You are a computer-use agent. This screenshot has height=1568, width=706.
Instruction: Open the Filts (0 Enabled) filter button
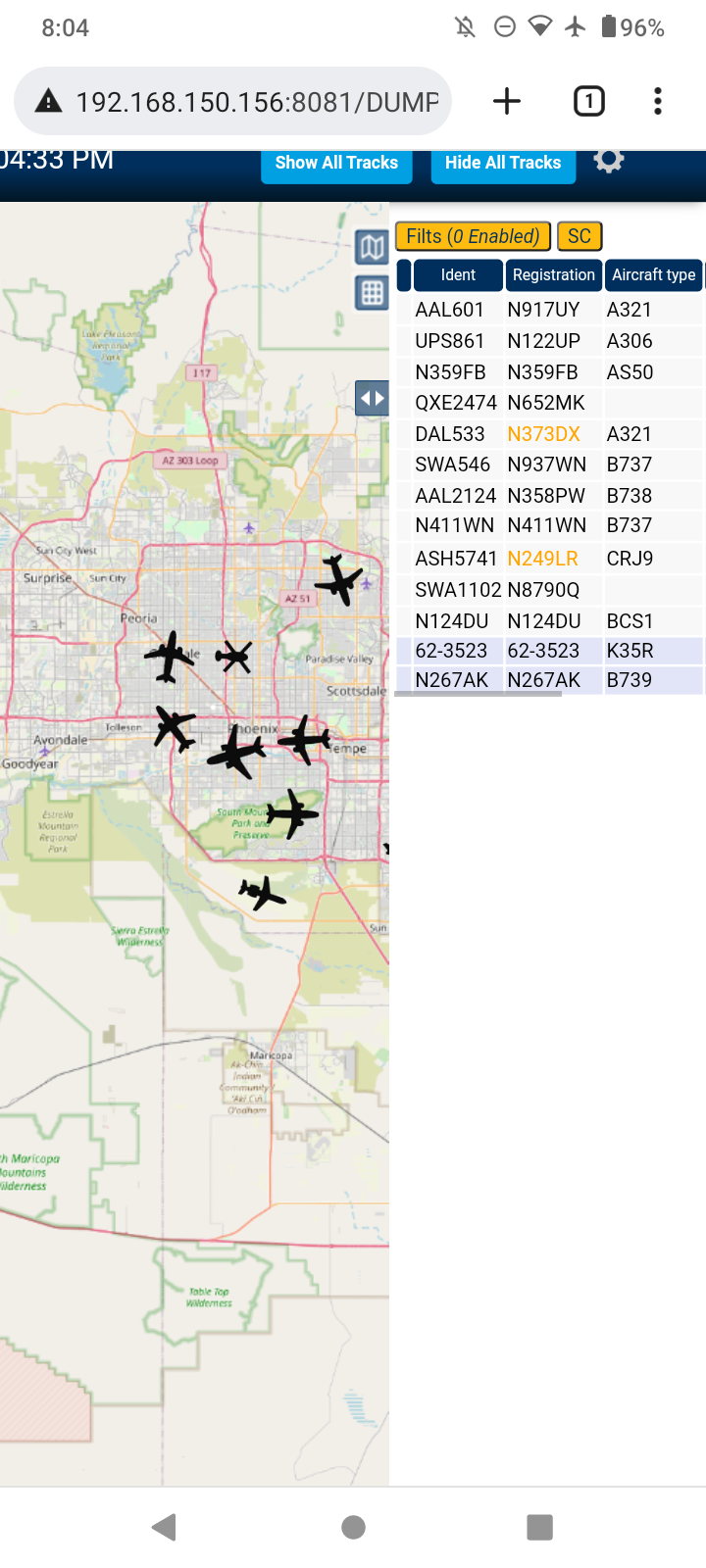click(x=473, y=236)
